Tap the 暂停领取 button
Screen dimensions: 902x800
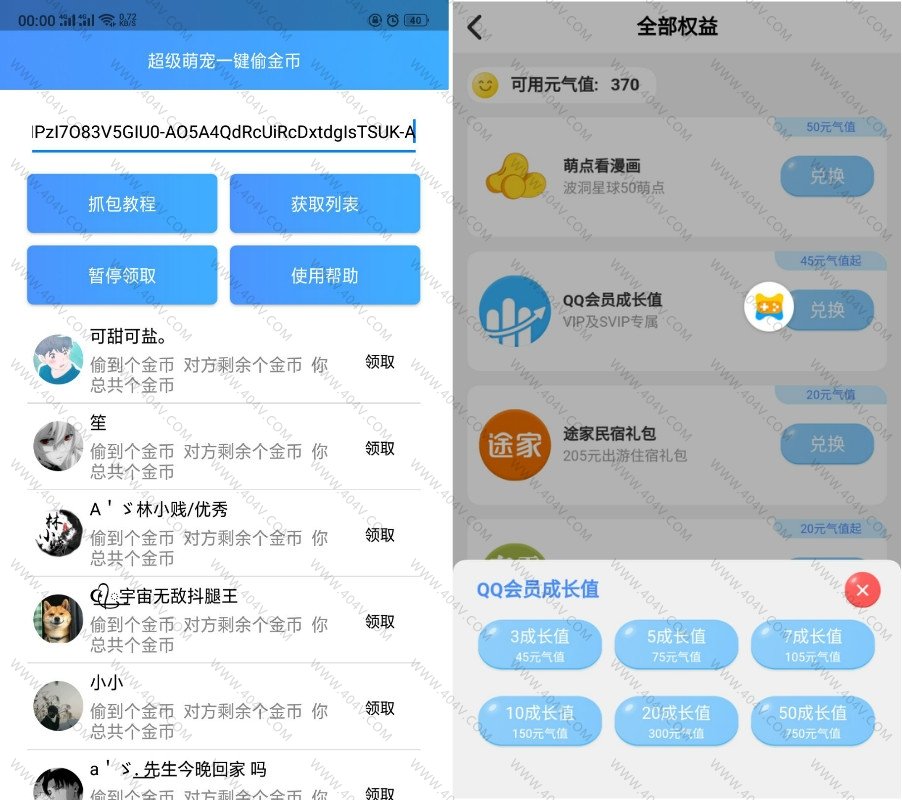(122, 275)
